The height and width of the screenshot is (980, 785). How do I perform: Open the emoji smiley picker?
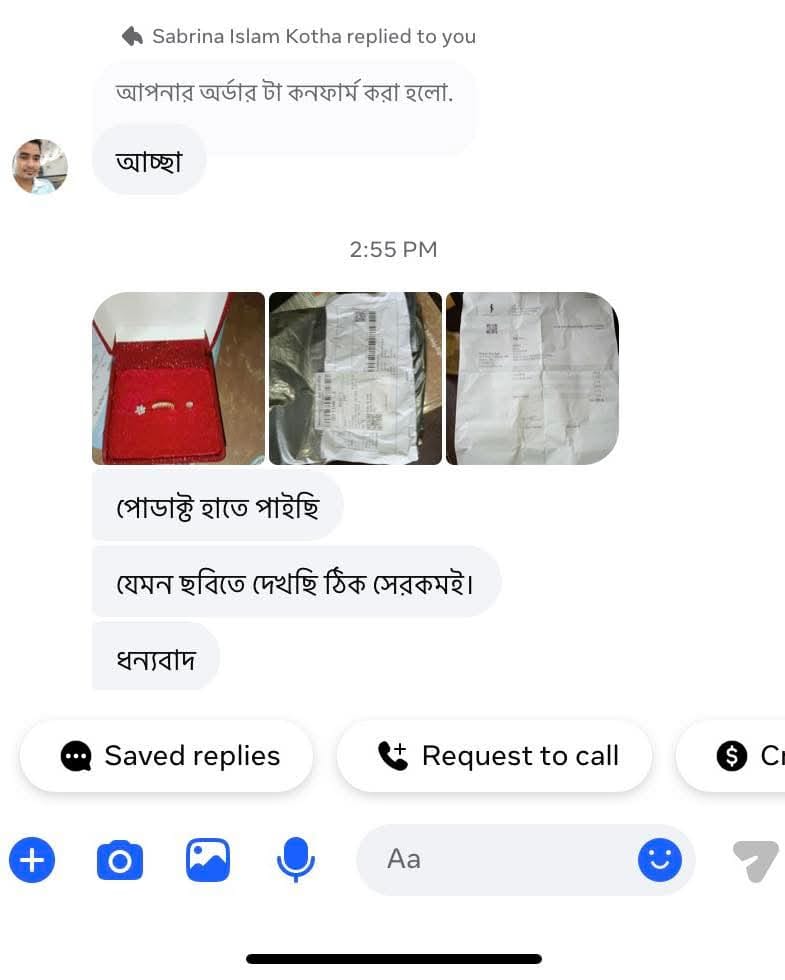(659, 859)
